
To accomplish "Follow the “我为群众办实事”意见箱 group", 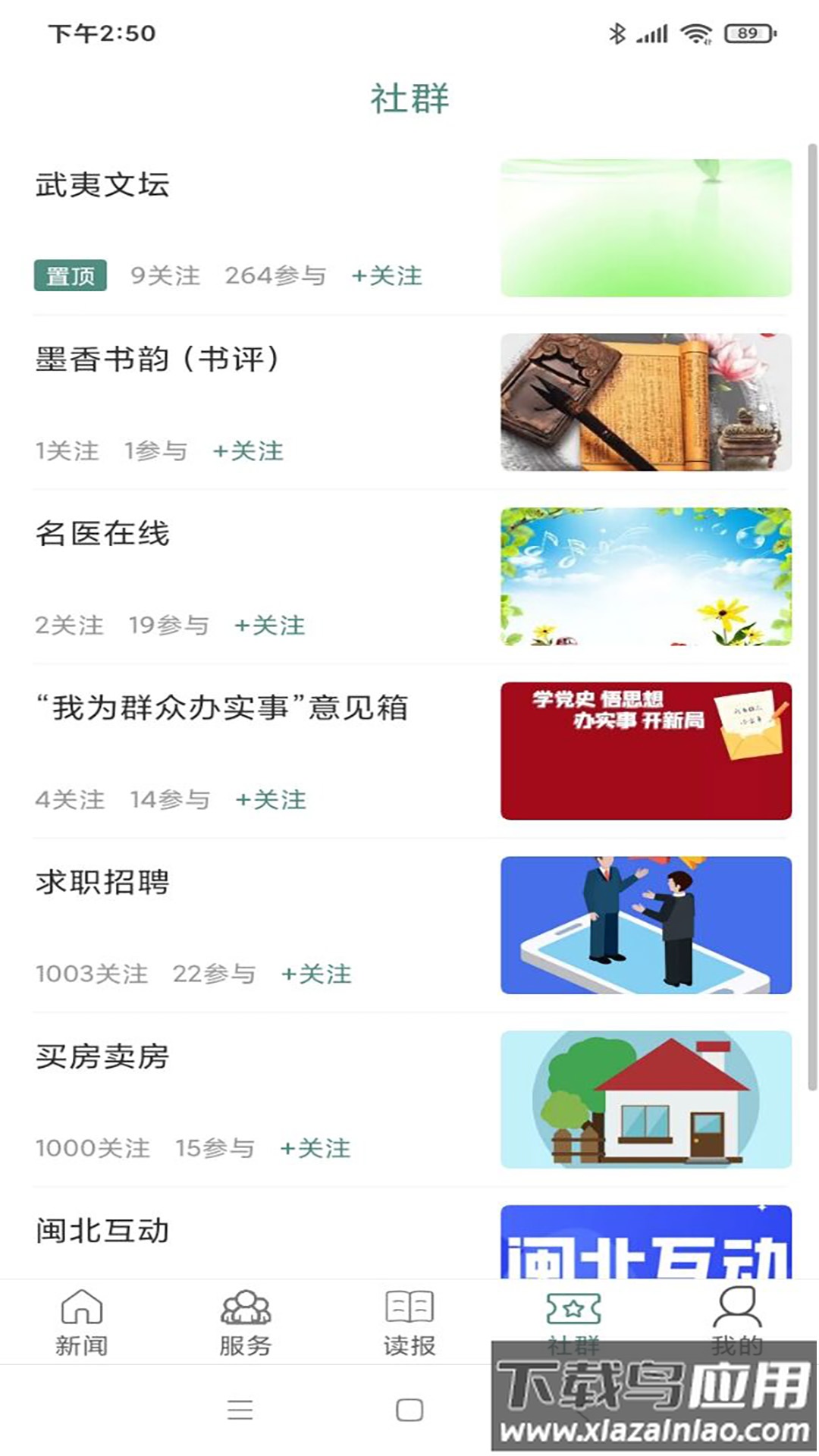I will pos(271,800).
